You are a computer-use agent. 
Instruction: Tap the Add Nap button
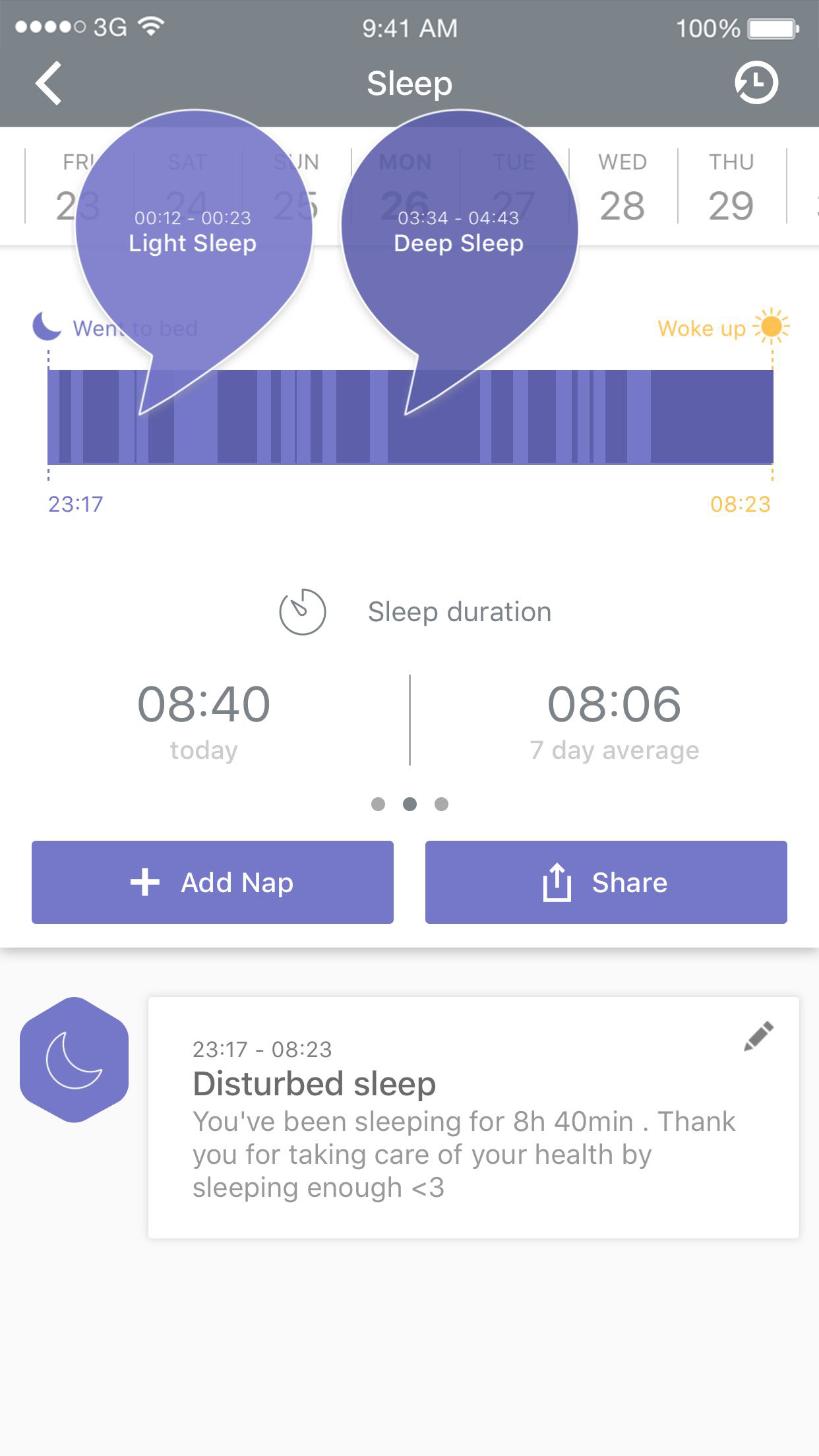click(212, 882)
